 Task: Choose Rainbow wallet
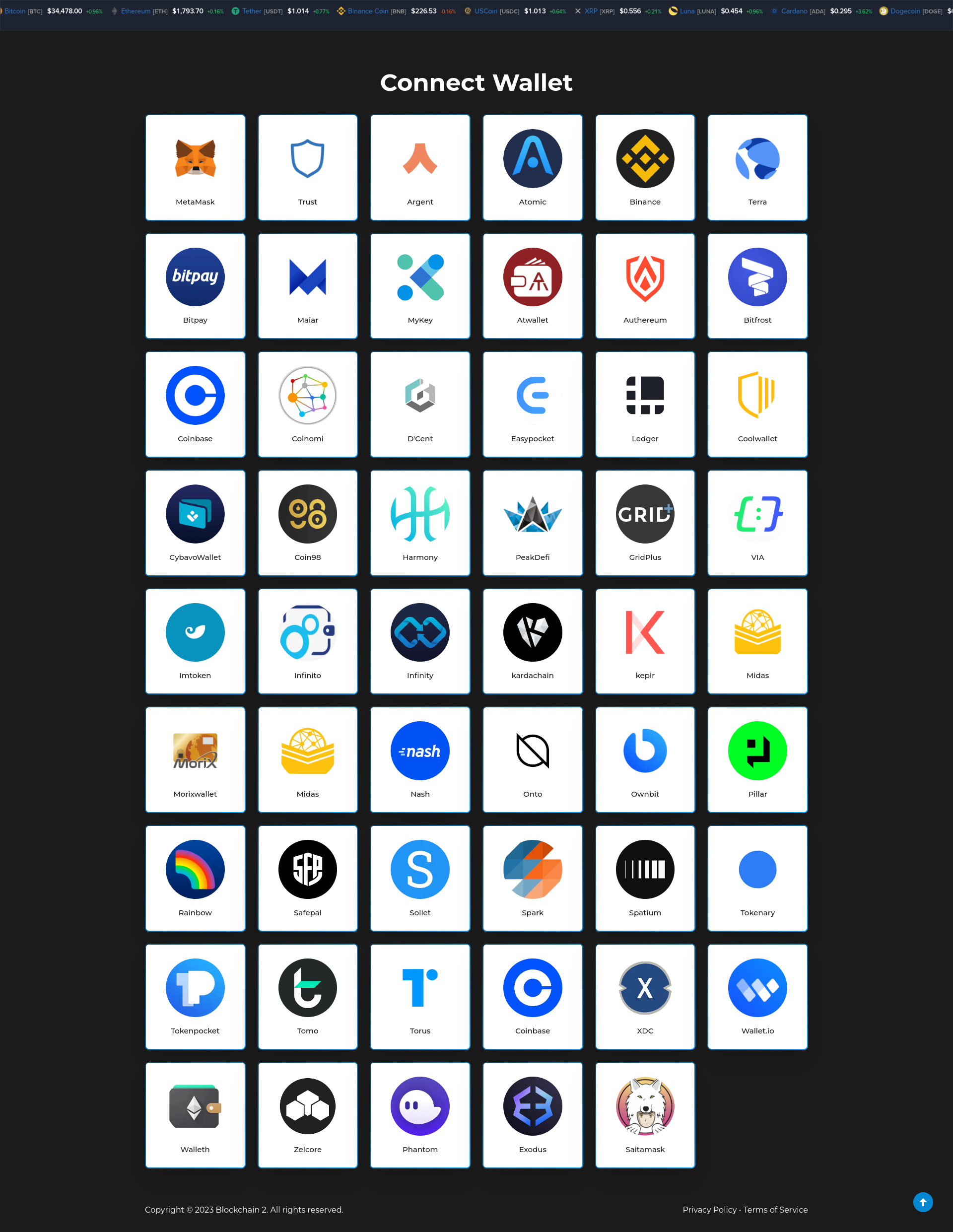(195, 878)
